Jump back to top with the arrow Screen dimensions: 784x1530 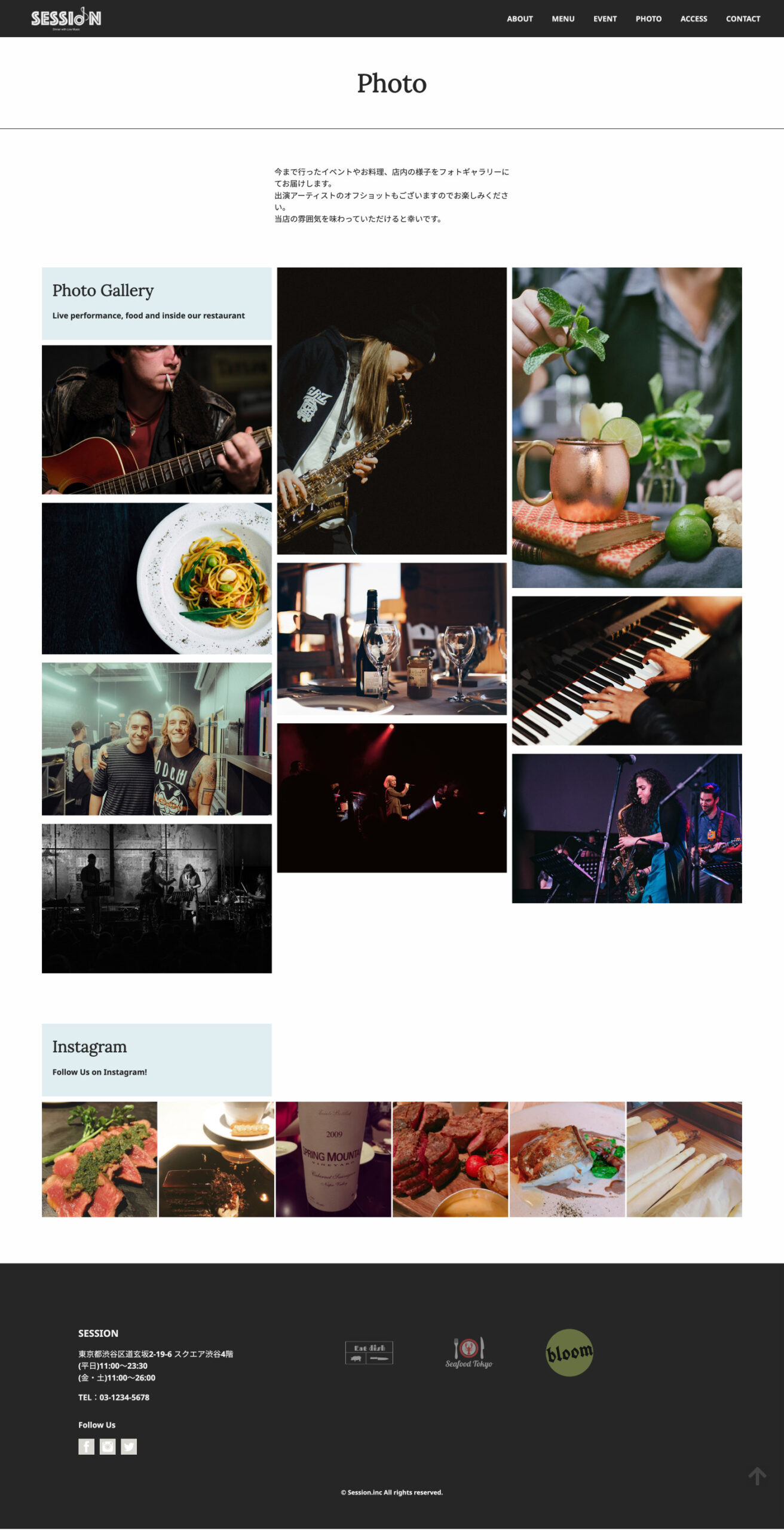click(757, 1476)
